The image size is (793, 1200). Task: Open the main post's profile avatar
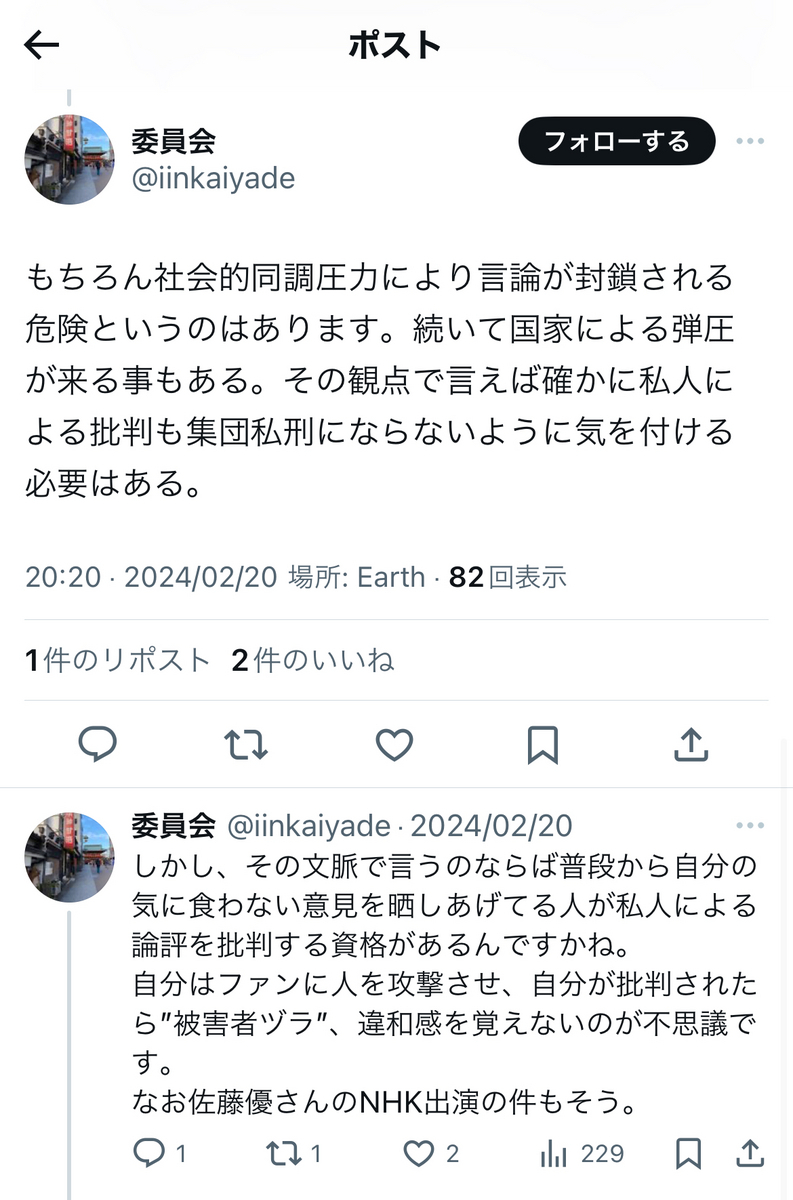point(70,160)
